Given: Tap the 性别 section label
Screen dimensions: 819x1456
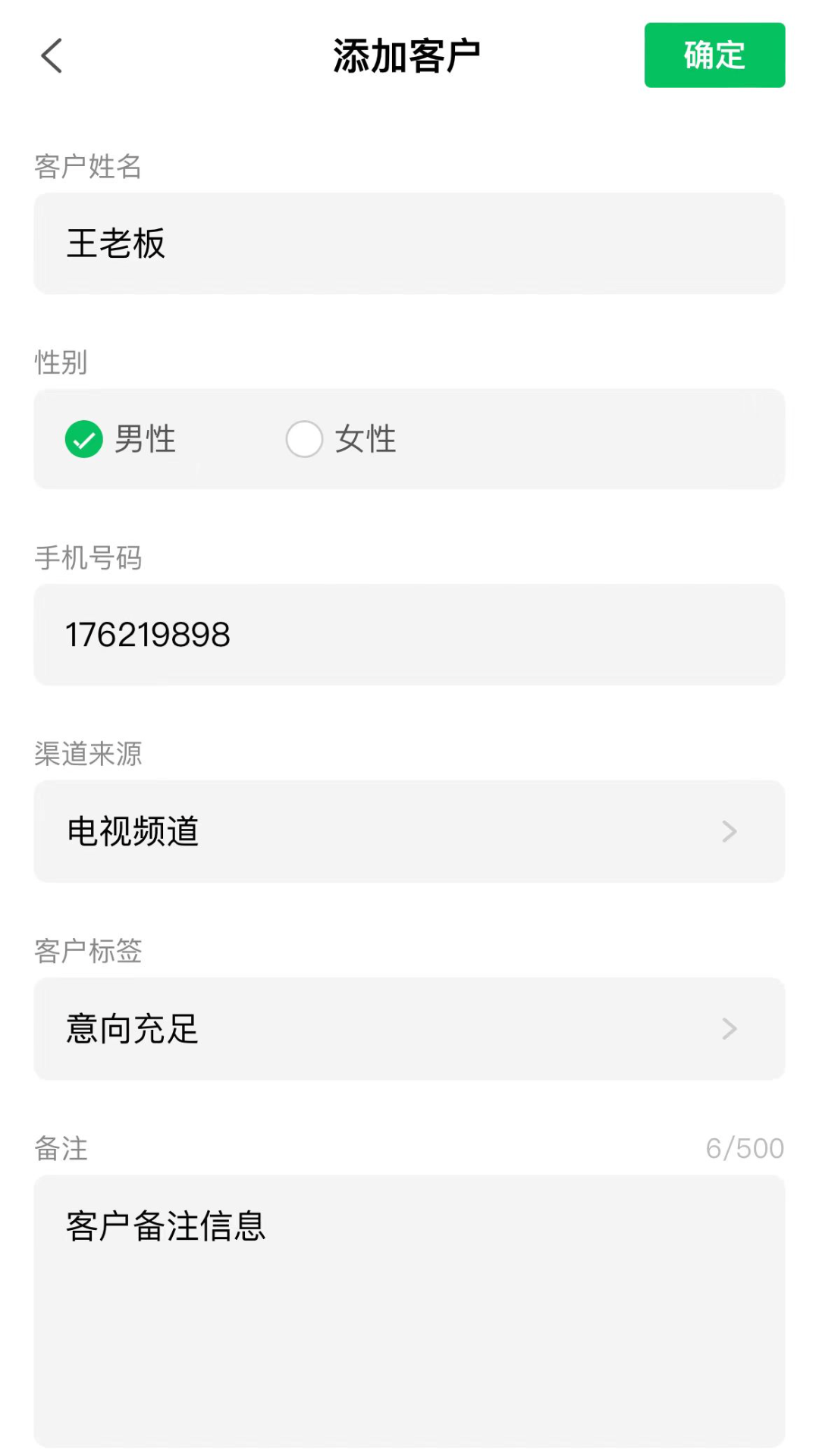Looking at the screenshot, I should click(x=61, y=362).
